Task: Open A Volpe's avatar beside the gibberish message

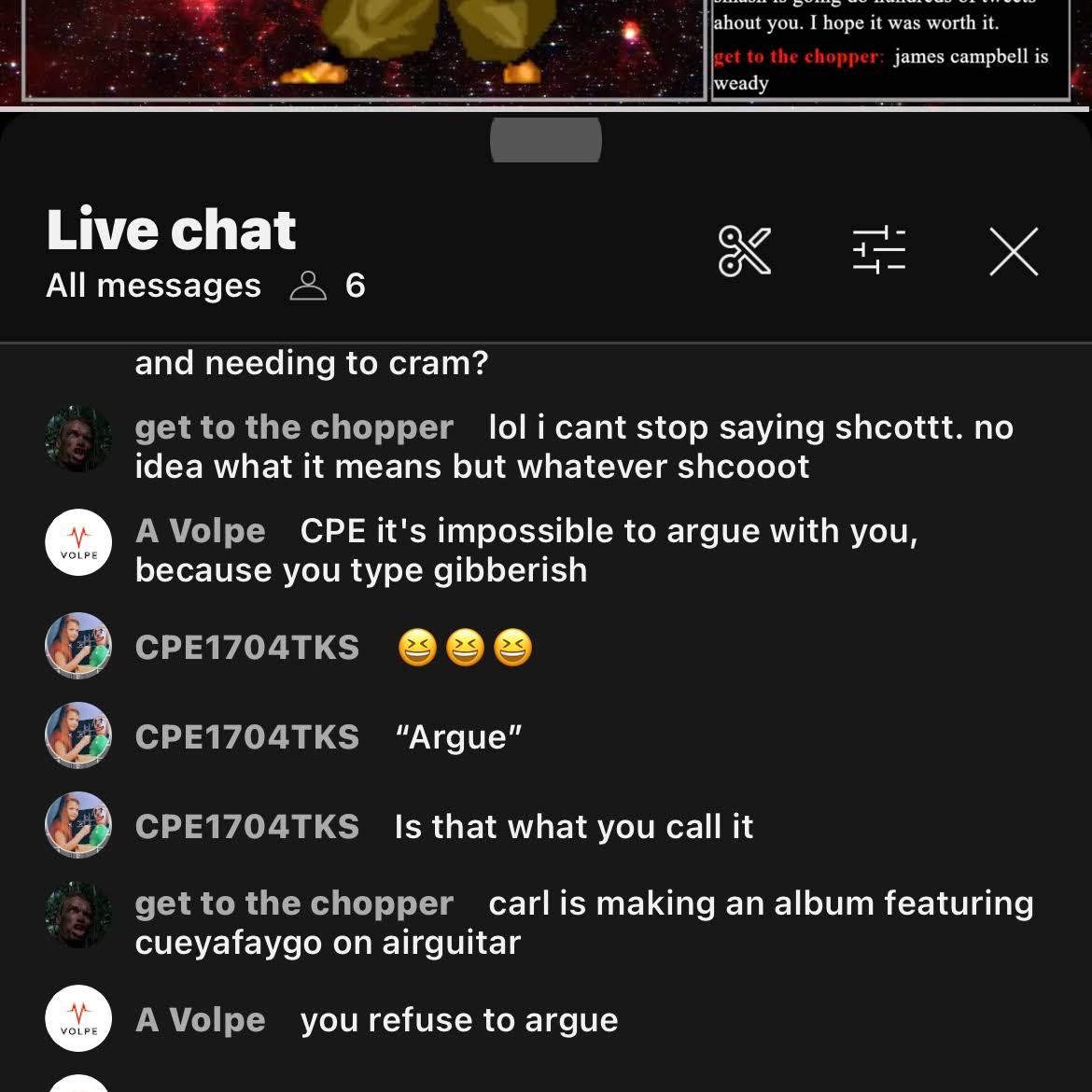Action: (x=78, y=542)
